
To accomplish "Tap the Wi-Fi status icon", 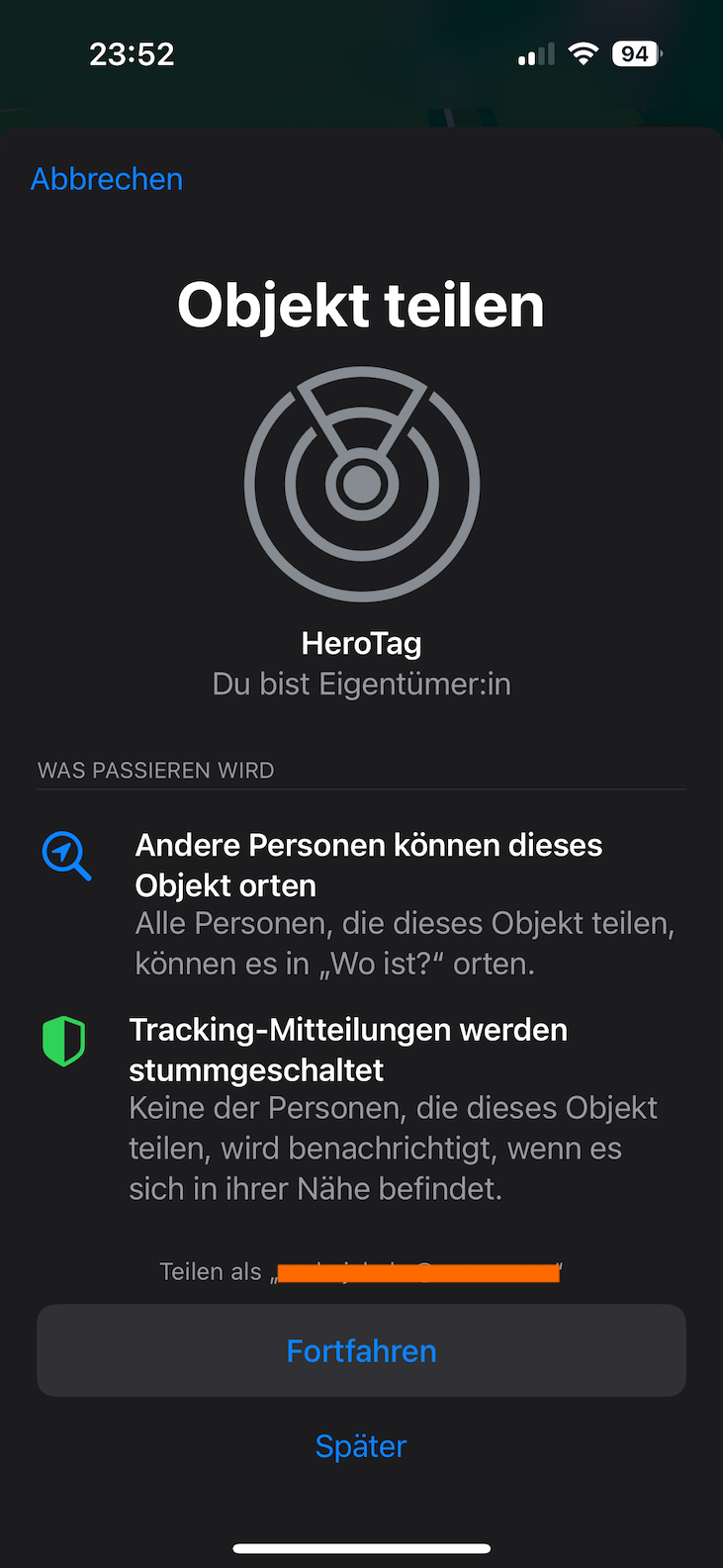I will 584,54.
